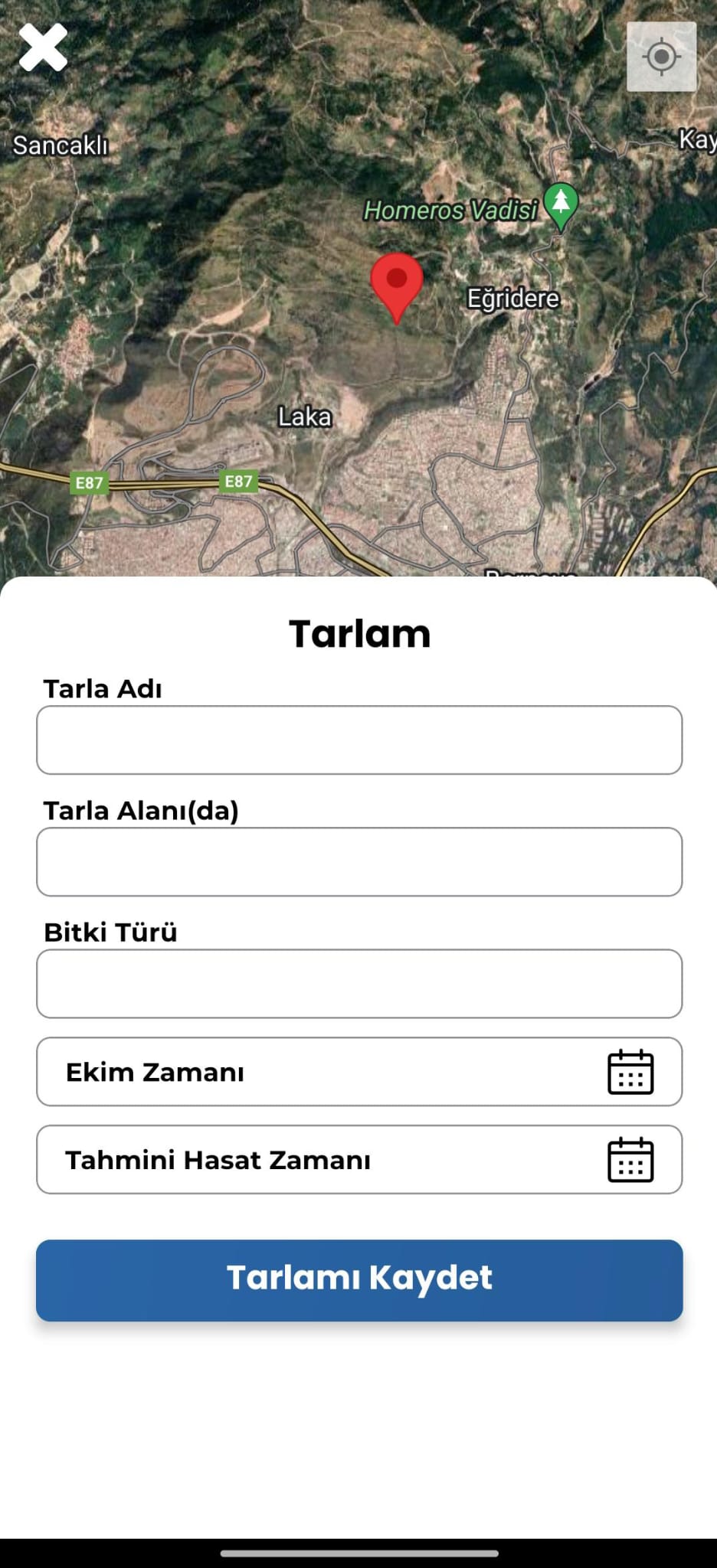Pick a Tahmini Hasat Zamanı date
The height and width of the screenshot is (1568, 717).
pyautogui.click(x=359, y=1159)
